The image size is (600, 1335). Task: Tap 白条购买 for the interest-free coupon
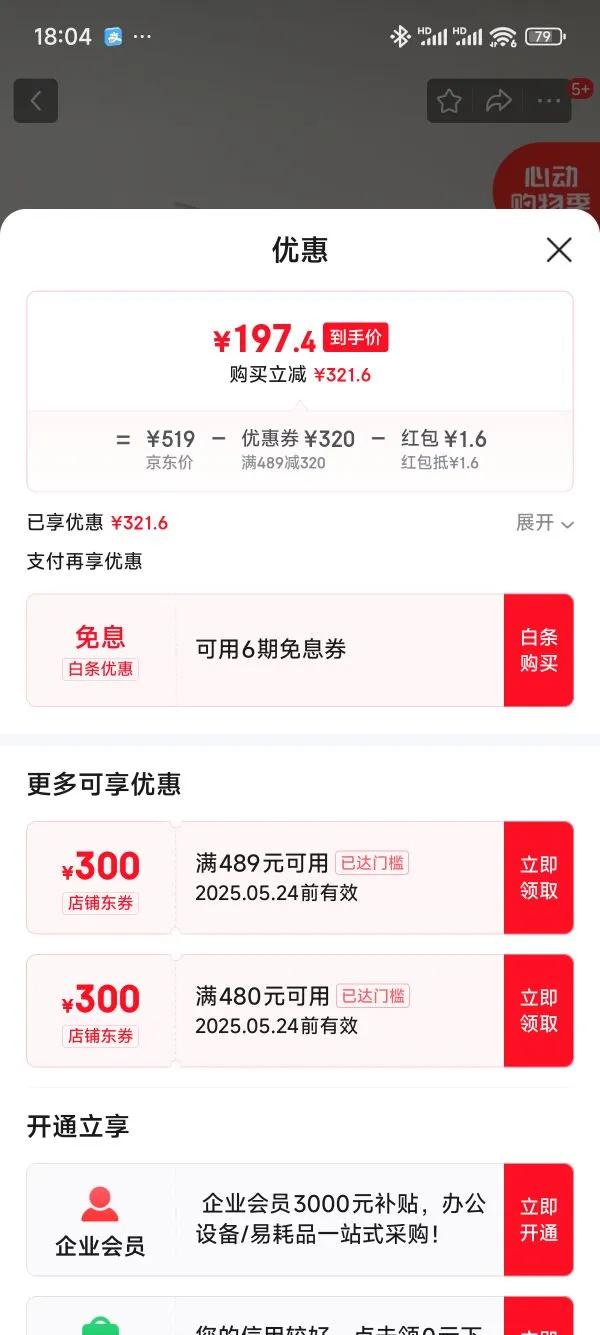(539, 650)
